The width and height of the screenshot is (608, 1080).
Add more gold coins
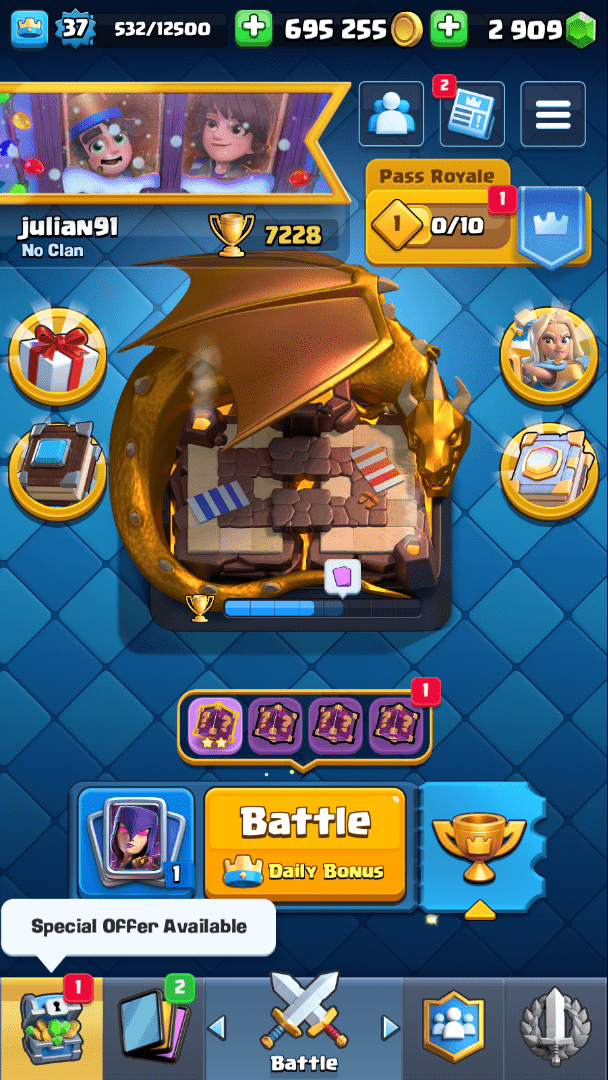[254, 29]
